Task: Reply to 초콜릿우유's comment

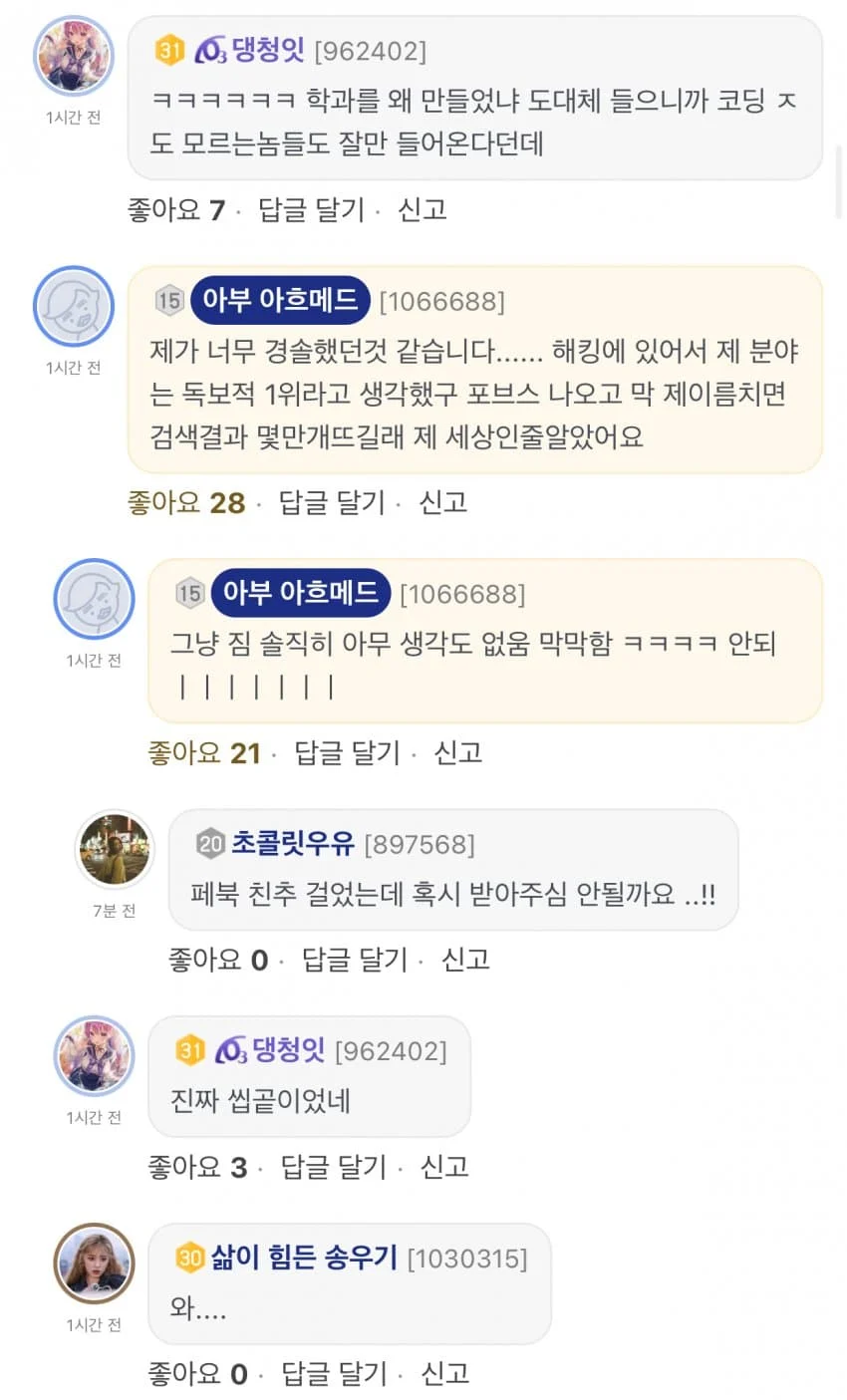Action: [355, 960]
